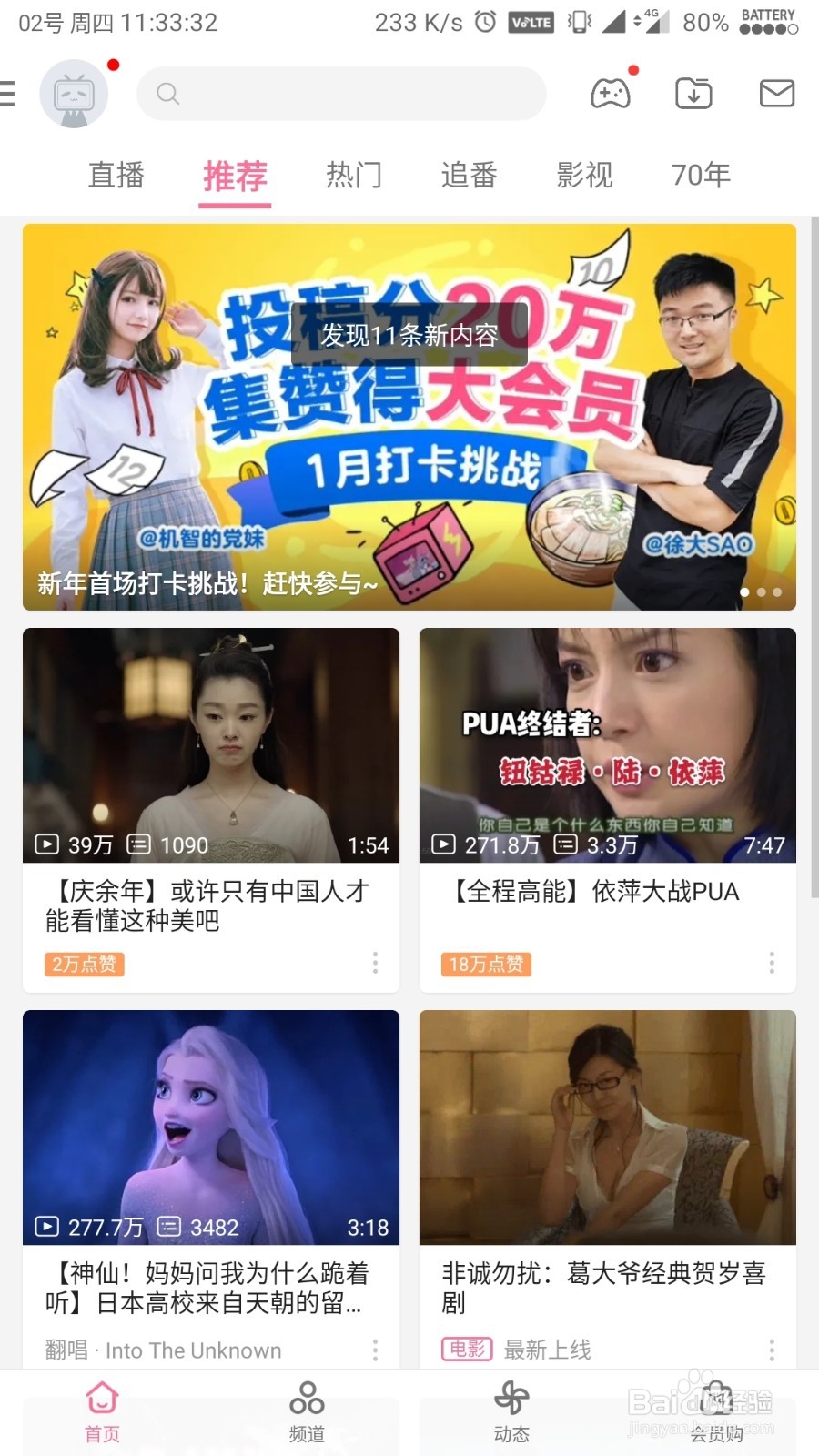Open the options menu on the 非诚勿扰 video card

pos(770,1350)
